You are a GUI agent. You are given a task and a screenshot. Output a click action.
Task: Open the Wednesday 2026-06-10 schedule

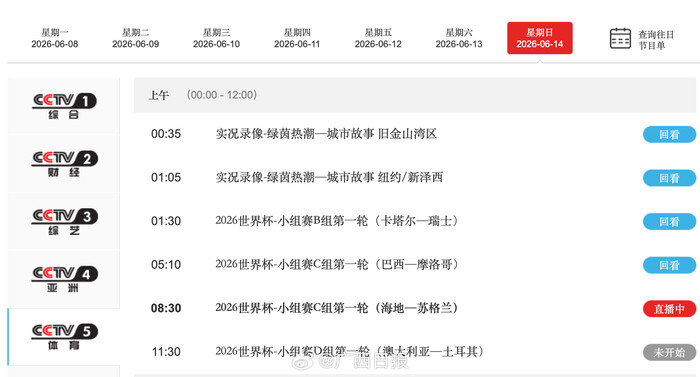[x=217, y=38]
